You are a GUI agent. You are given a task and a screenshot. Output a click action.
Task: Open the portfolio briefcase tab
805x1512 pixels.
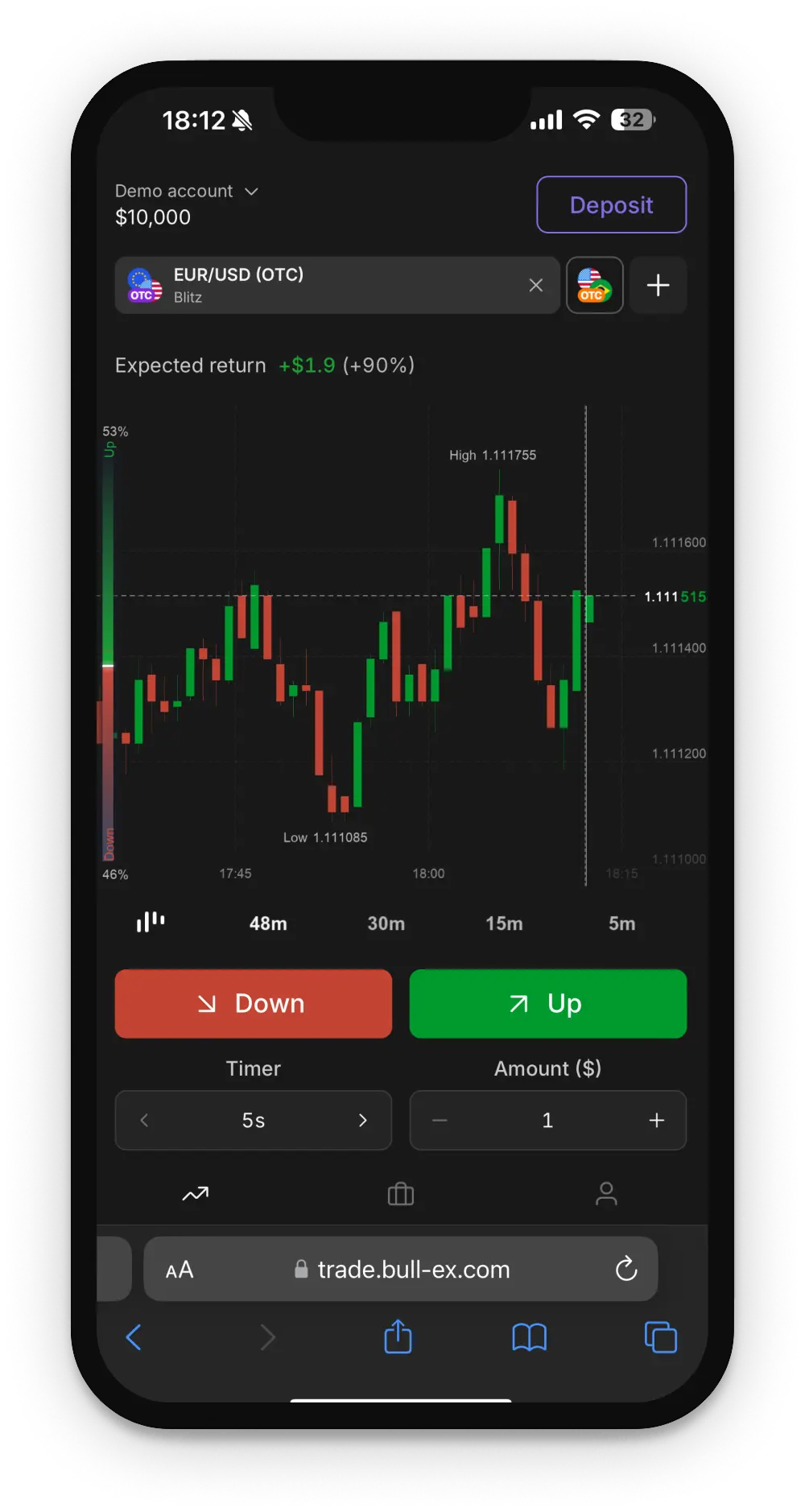pyautogui.click(x=400, y=1194)
